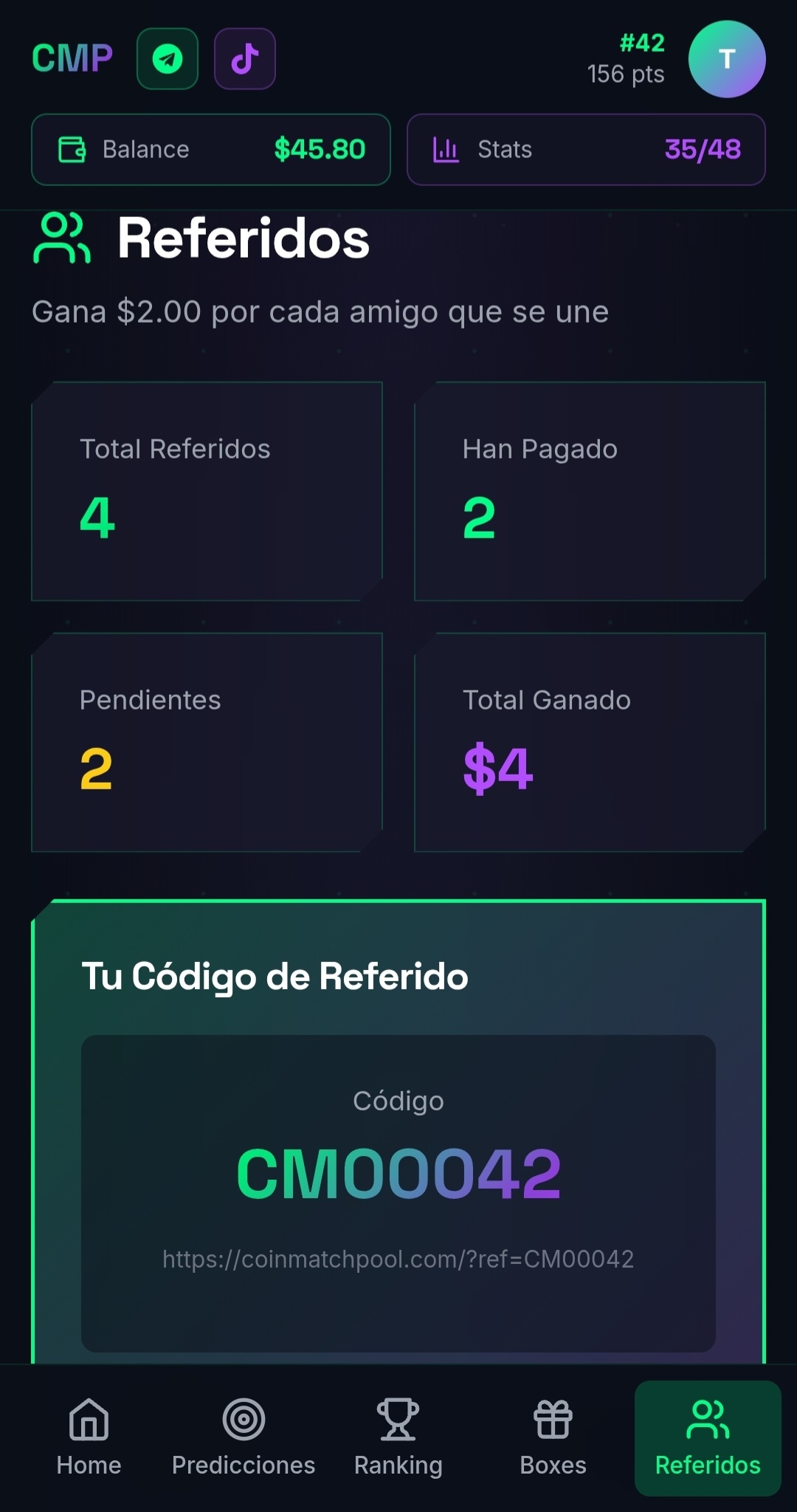The height and width of the screenshot is (1512, 797).
Task: Select the Predicciones target icon
Action: point(243,1419)
